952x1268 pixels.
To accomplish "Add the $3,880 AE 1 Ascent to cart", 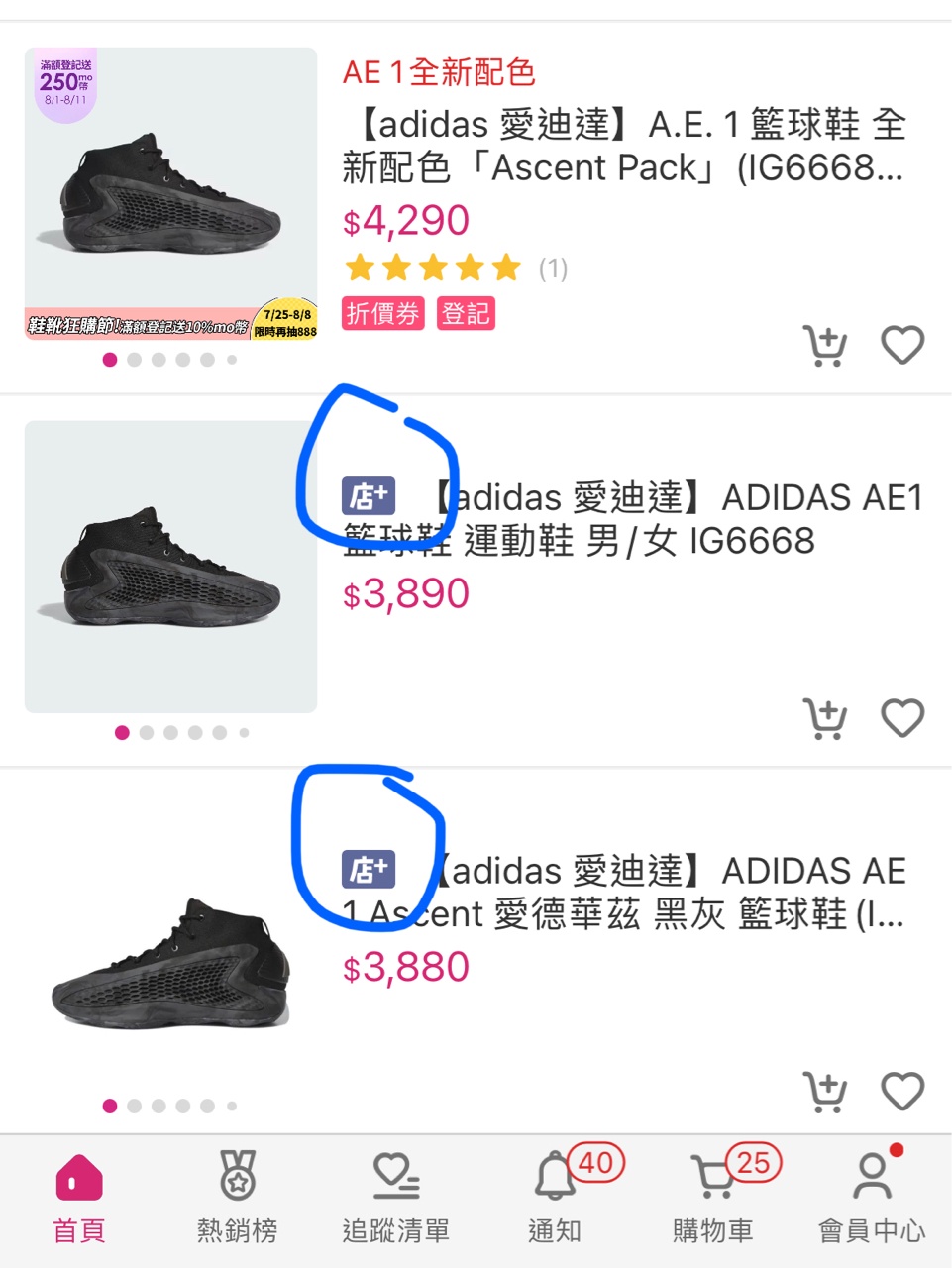I will [x=824, y=1092].
